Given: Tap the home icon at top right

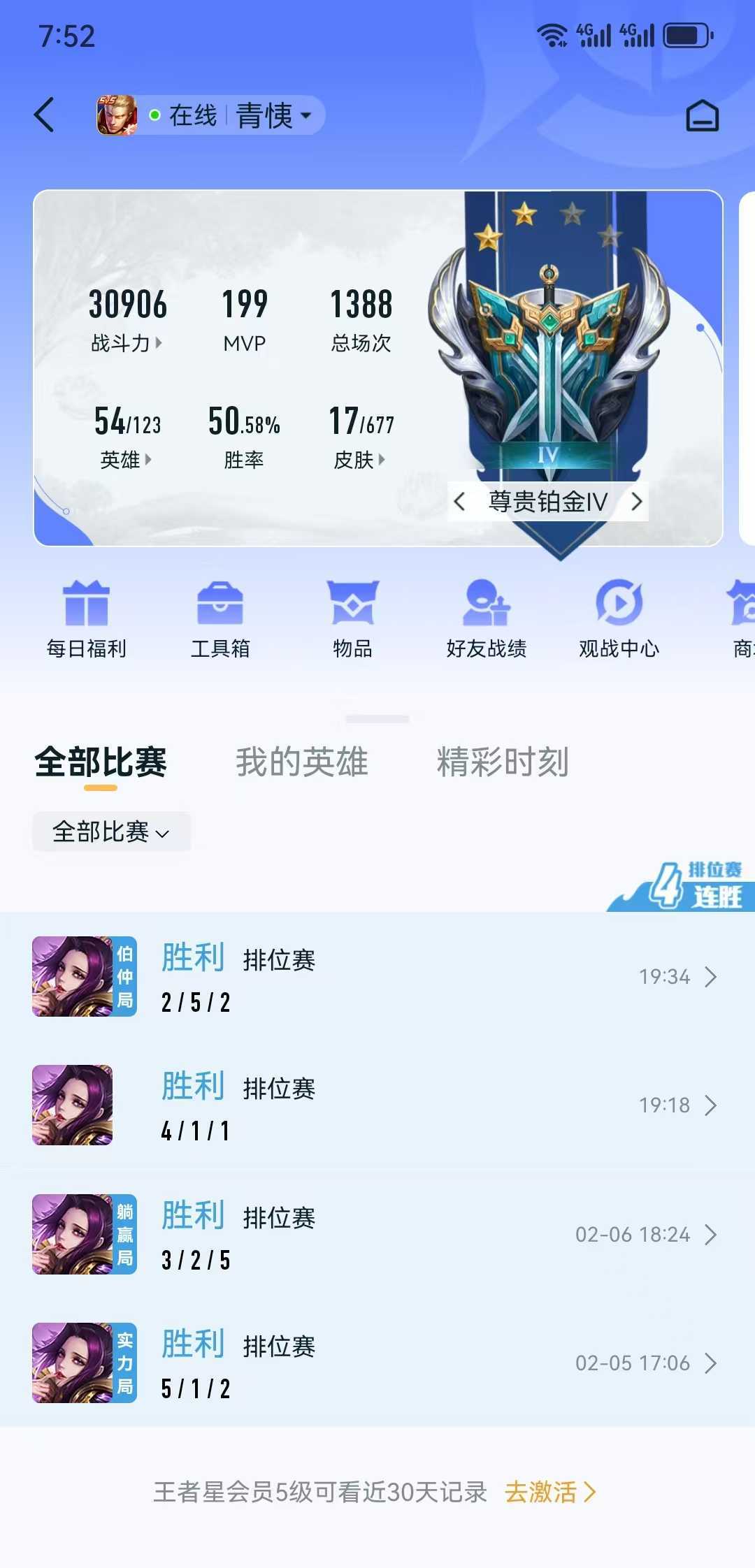Looking at the screenshot, I should point(702,115).
